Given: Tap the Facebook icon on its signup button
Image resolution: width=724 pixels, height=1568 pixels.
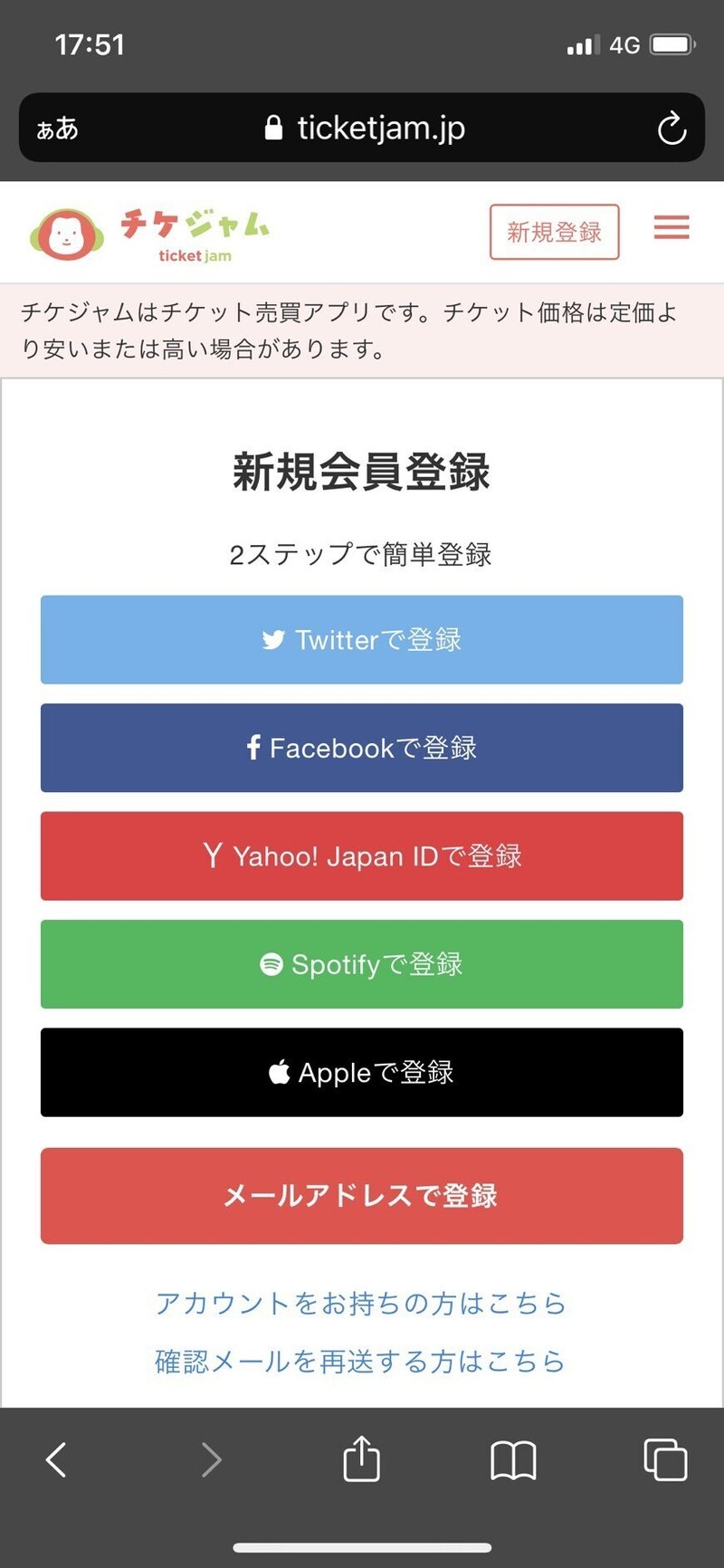Looking at the screenshot, I should [252, 748].
